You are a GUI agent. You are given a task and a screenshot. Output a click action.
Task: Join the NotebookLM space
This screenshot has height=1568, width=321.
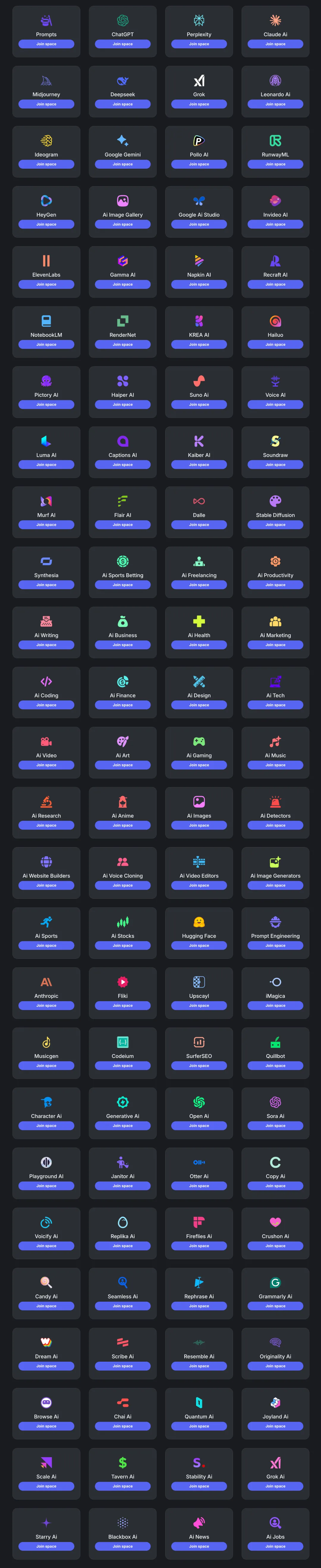(46, 344)
